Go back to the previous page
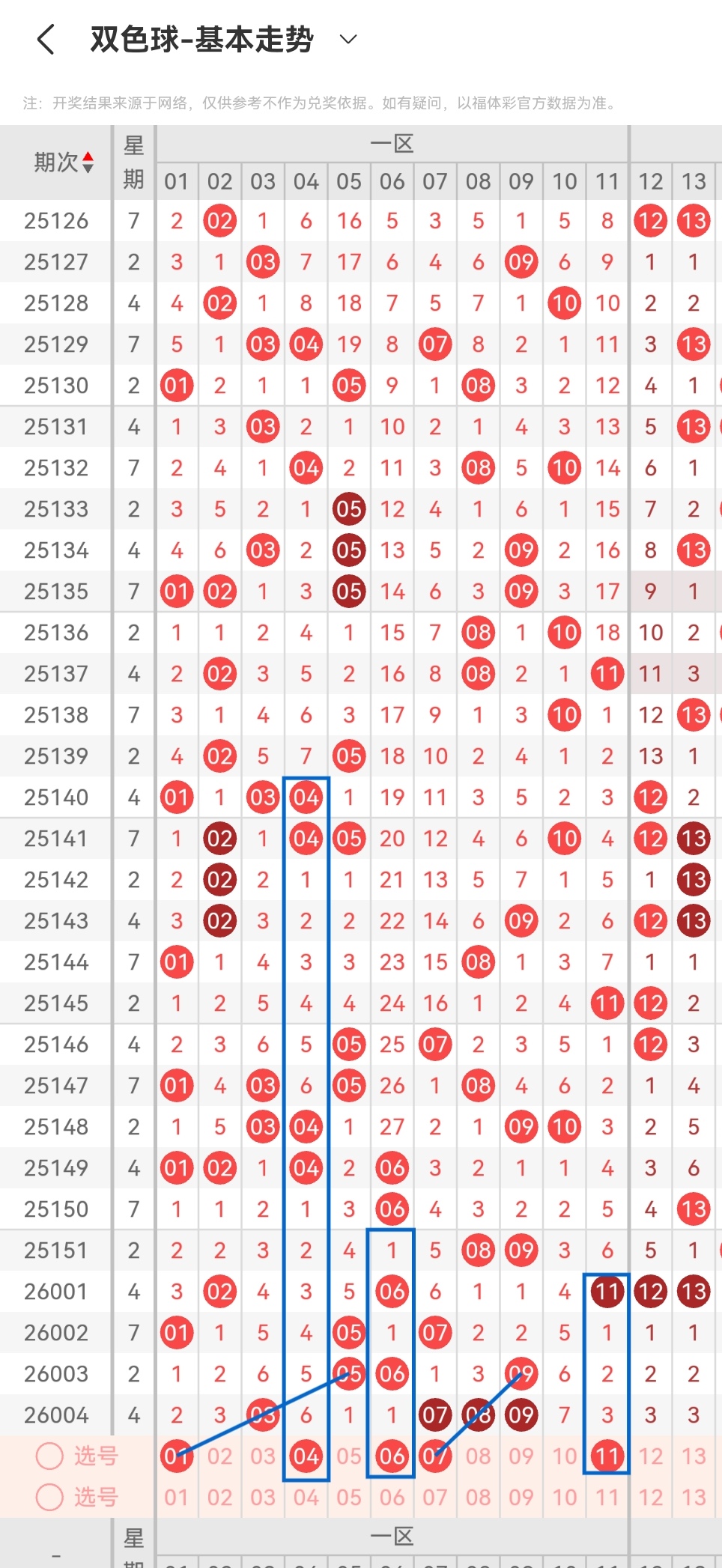 click(46, 39)
